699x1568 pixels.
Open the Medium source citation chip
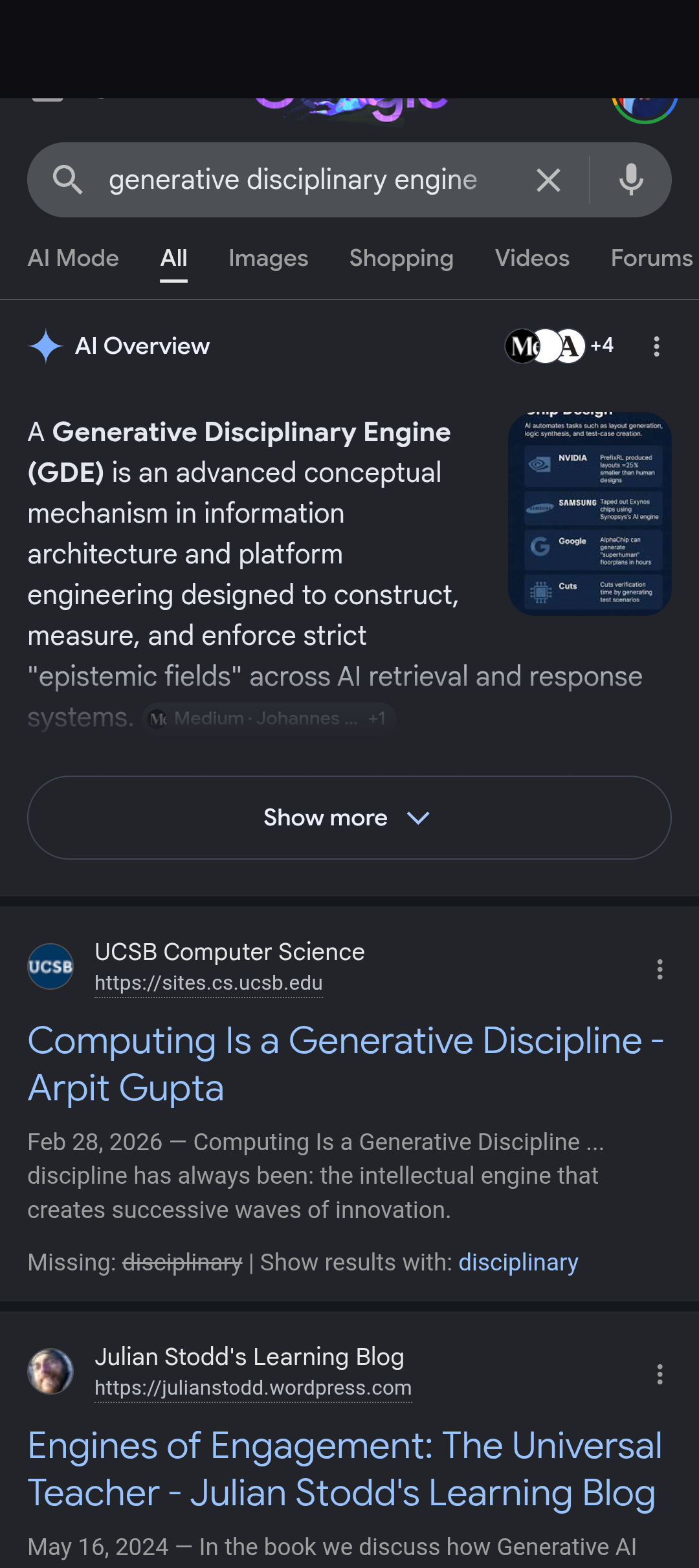click(x=269, y=718)
